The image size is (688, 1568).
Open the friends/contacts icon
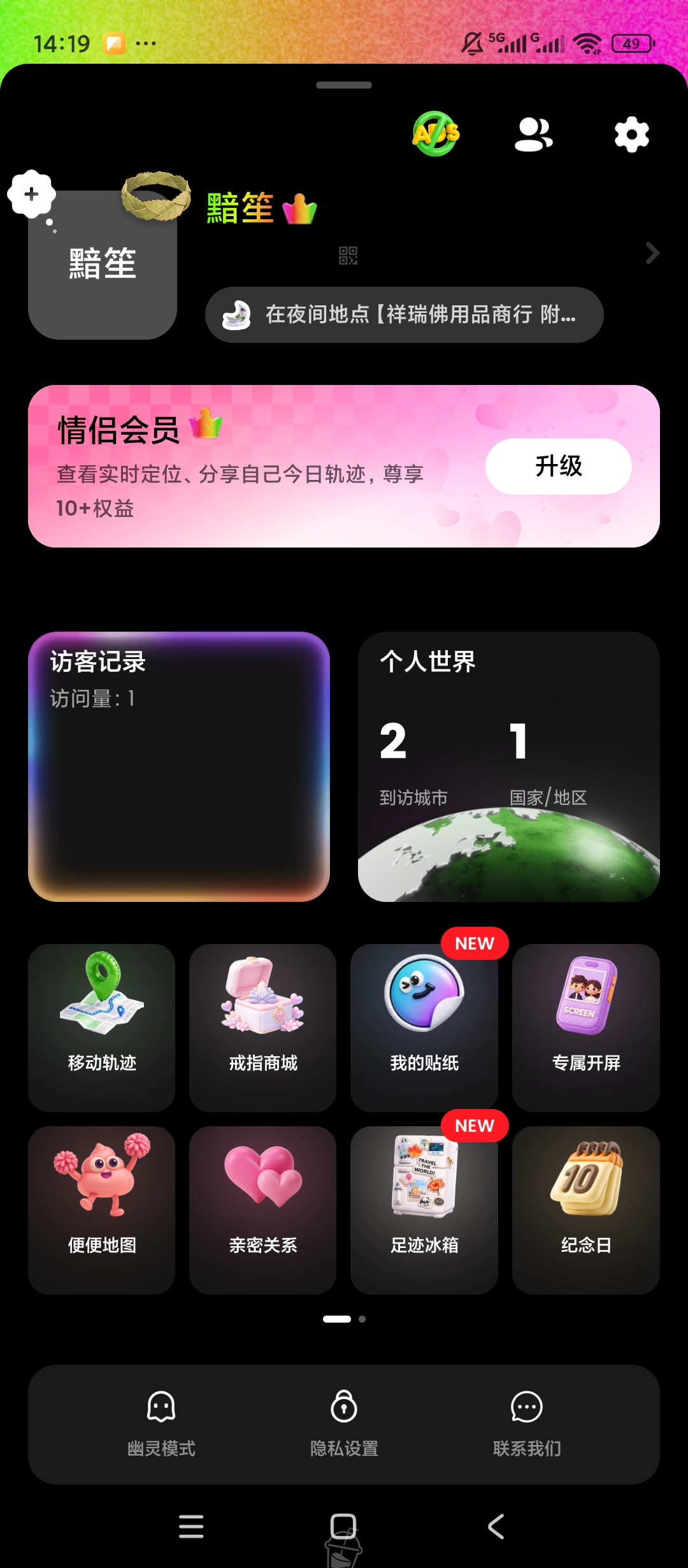point(534,134)
